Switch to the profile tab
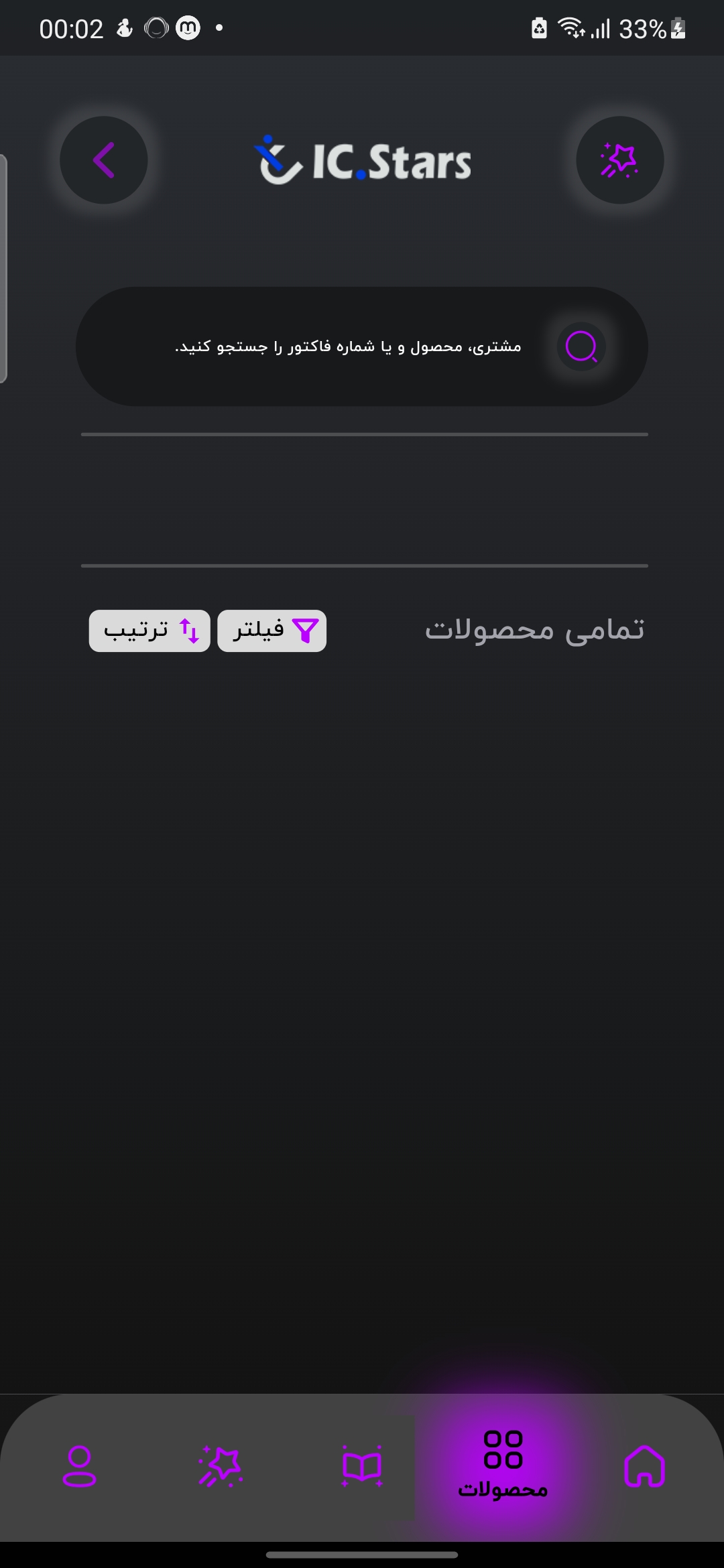Screen dimensions: 724x1568 pyautogui.click(x=79, y=1466)
